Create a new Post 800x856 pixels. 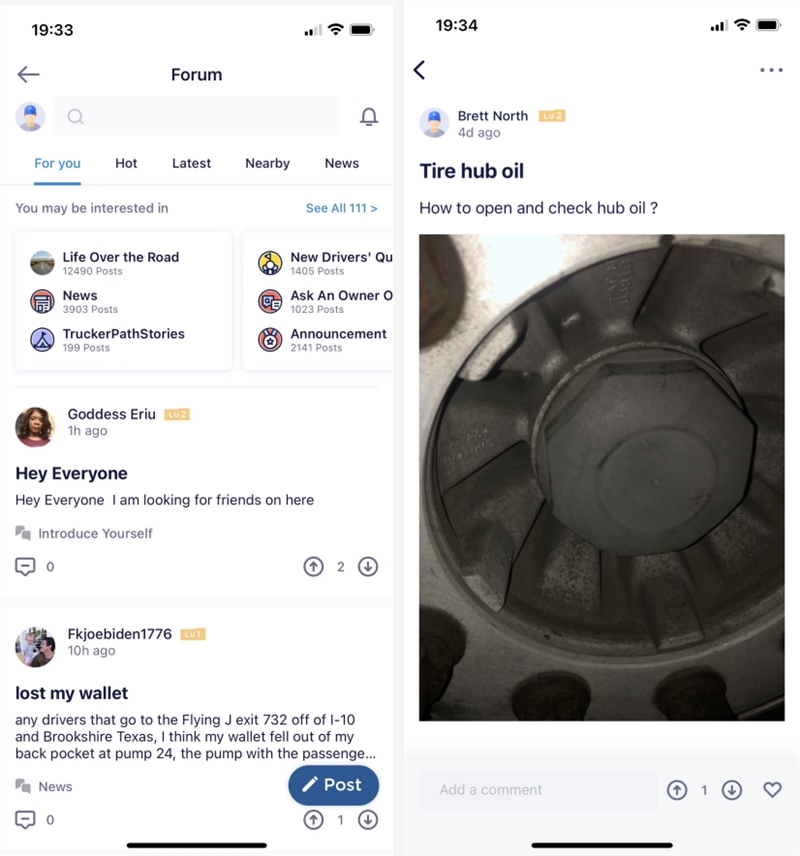333,785
